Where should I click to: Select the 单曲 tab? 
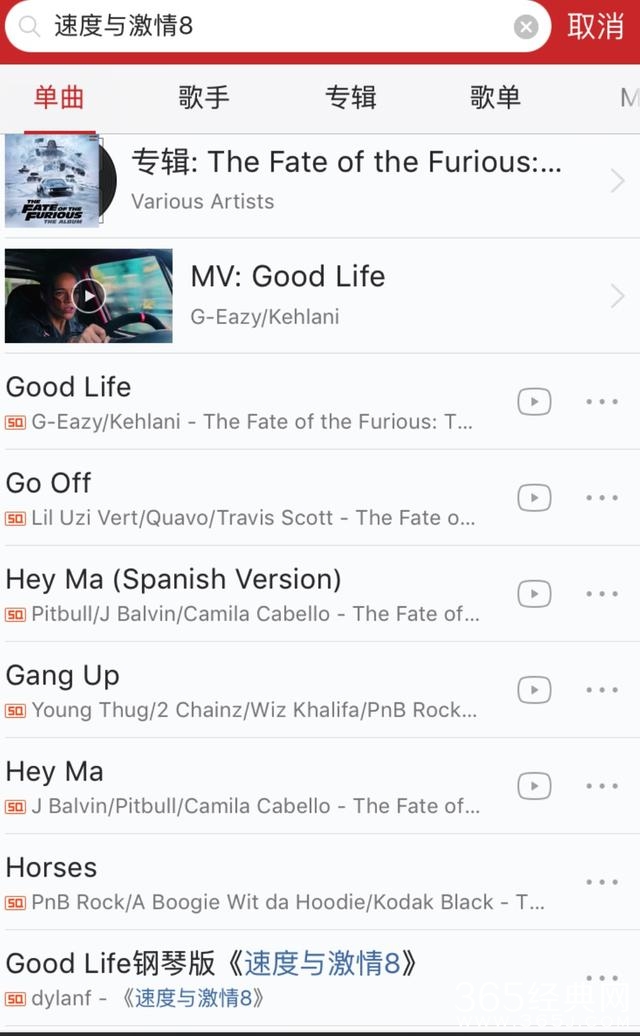tap(59, 97)
